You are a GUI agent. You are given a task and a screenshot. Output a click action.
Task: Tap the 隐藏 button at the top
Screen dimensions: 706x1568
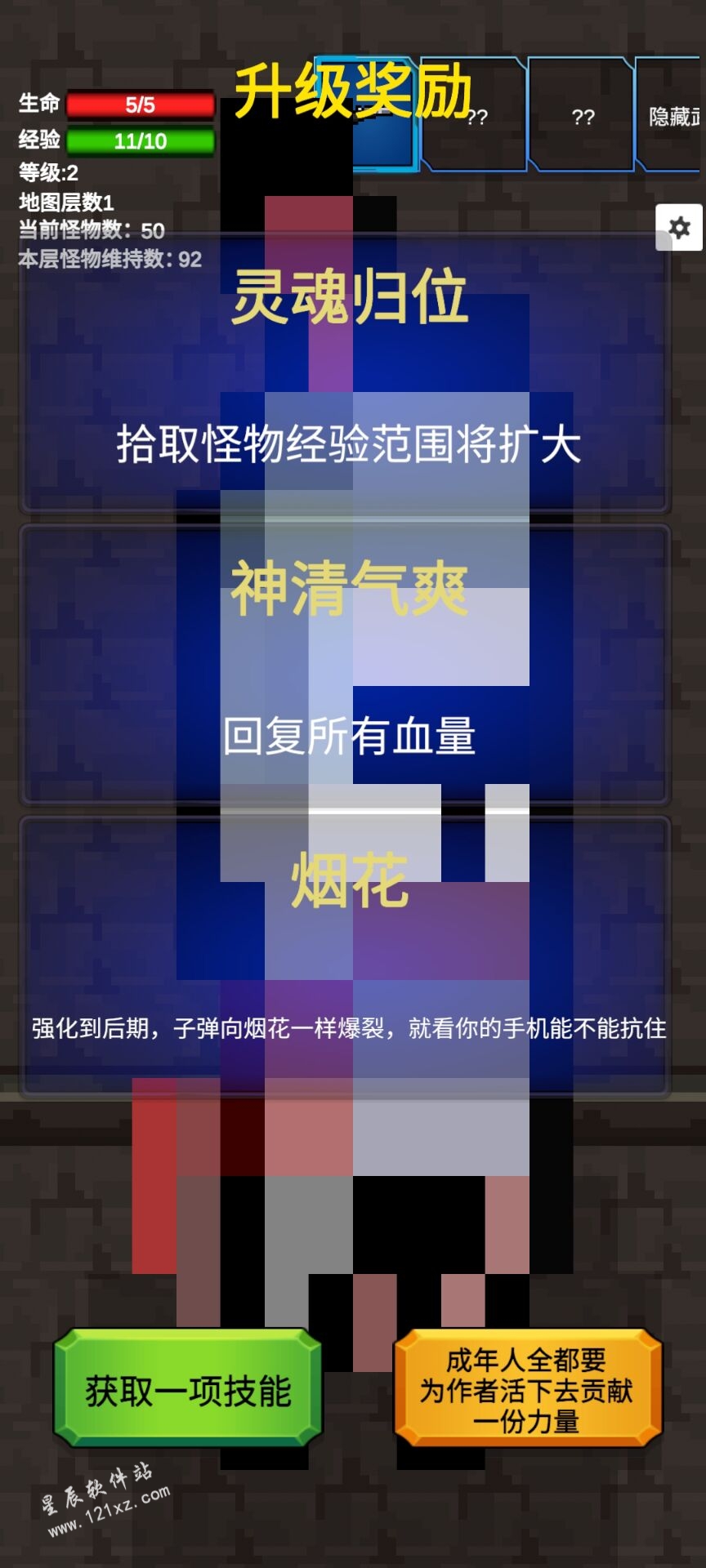coord(672,117)
